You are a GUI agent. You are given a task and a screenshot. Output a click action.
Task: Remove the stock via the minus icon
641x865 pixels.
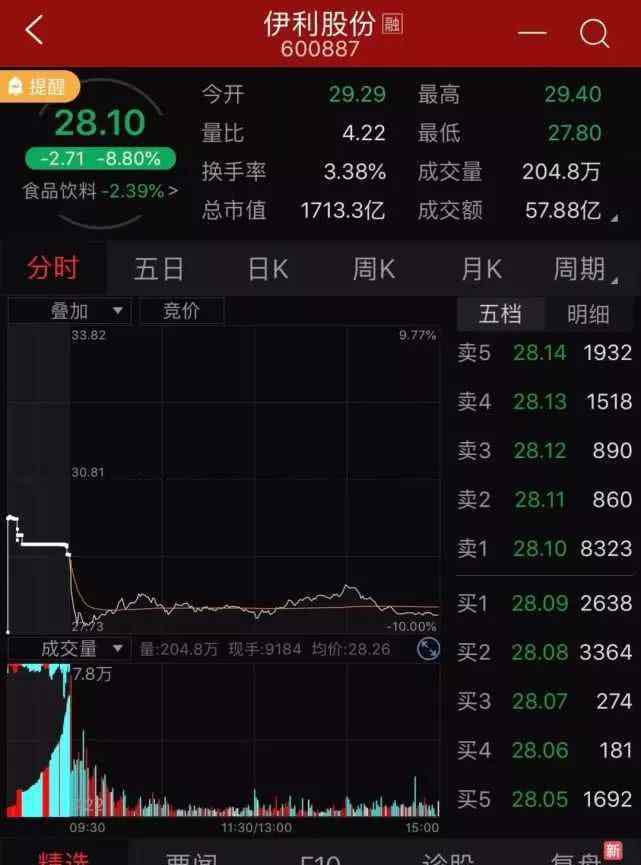pyautogui.click(x=532, y=32)
